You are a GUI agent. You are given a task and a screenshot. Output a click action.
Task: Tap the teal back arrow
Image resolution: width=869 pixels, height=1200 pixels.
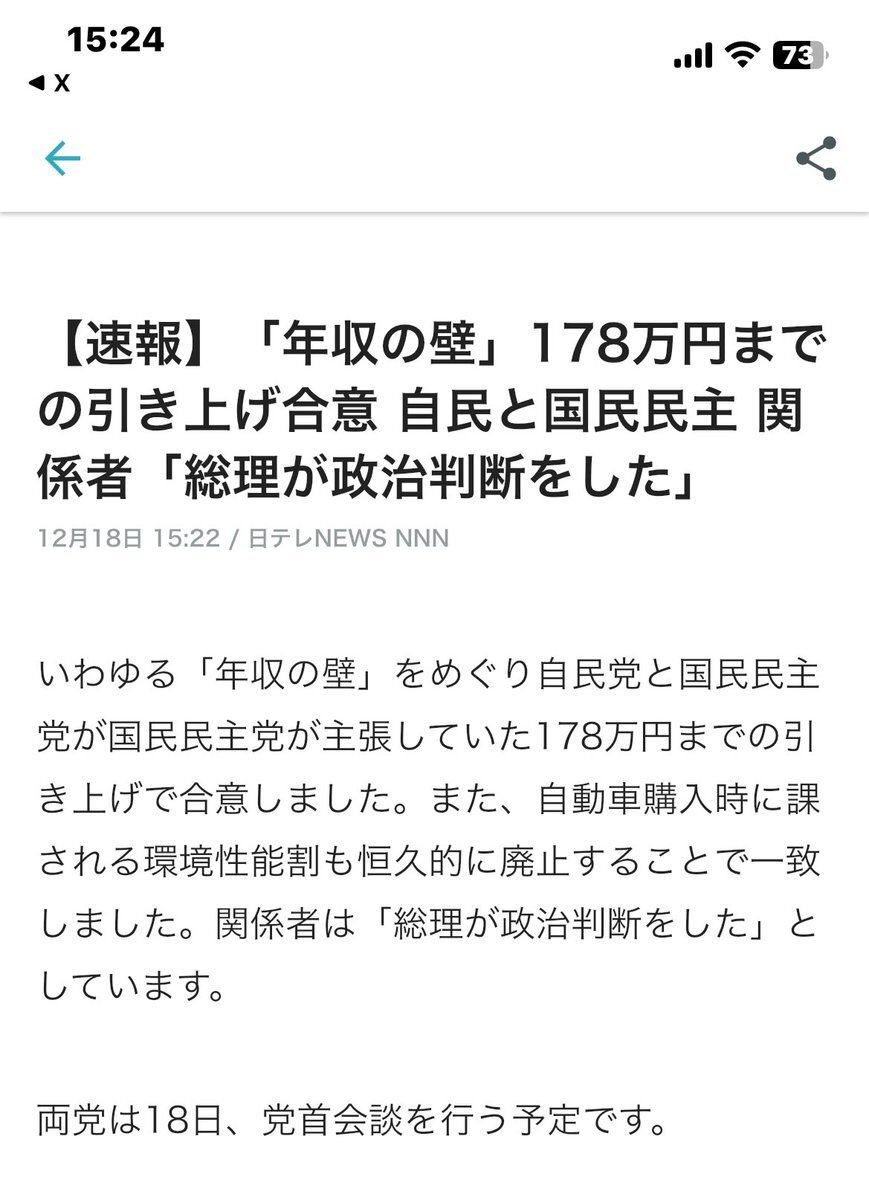[60, 157]
